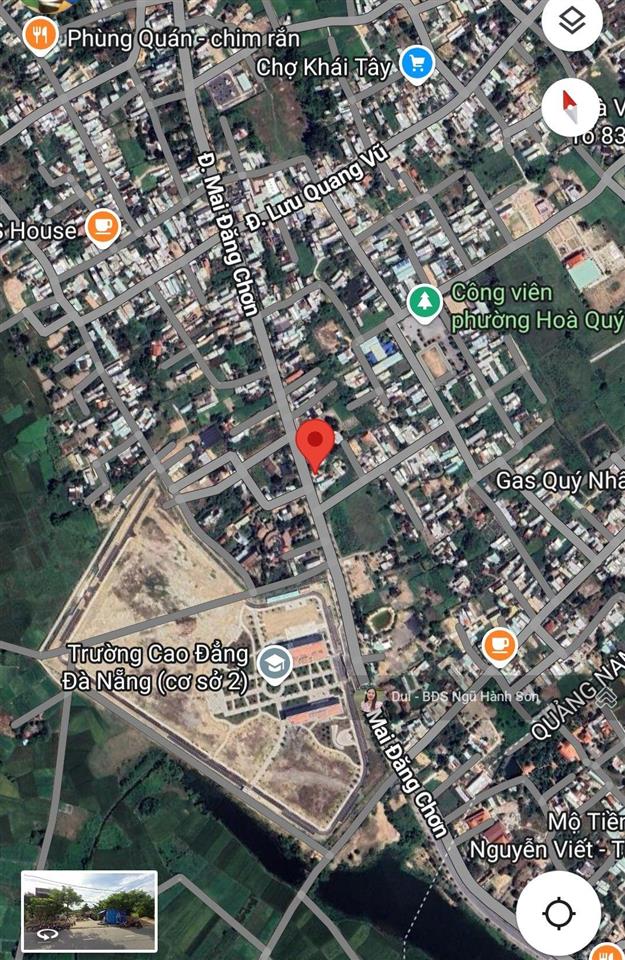This screenshot has height=960, width=625.
Task: Open Phùng Quán restaurant marker
Action: point(40,36)
